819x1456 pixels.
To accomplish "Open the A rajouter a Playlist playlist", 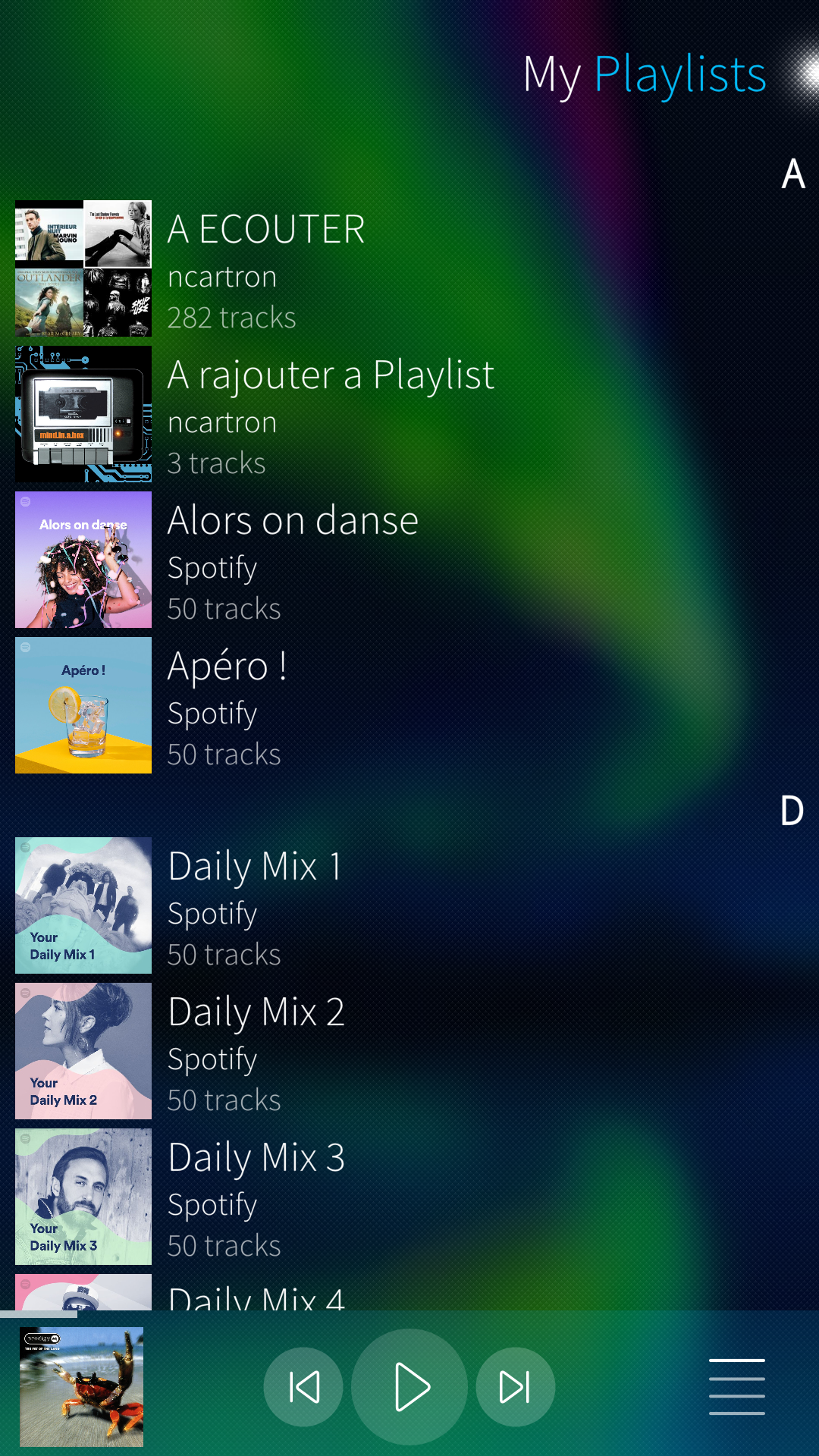I will point(330,414).
